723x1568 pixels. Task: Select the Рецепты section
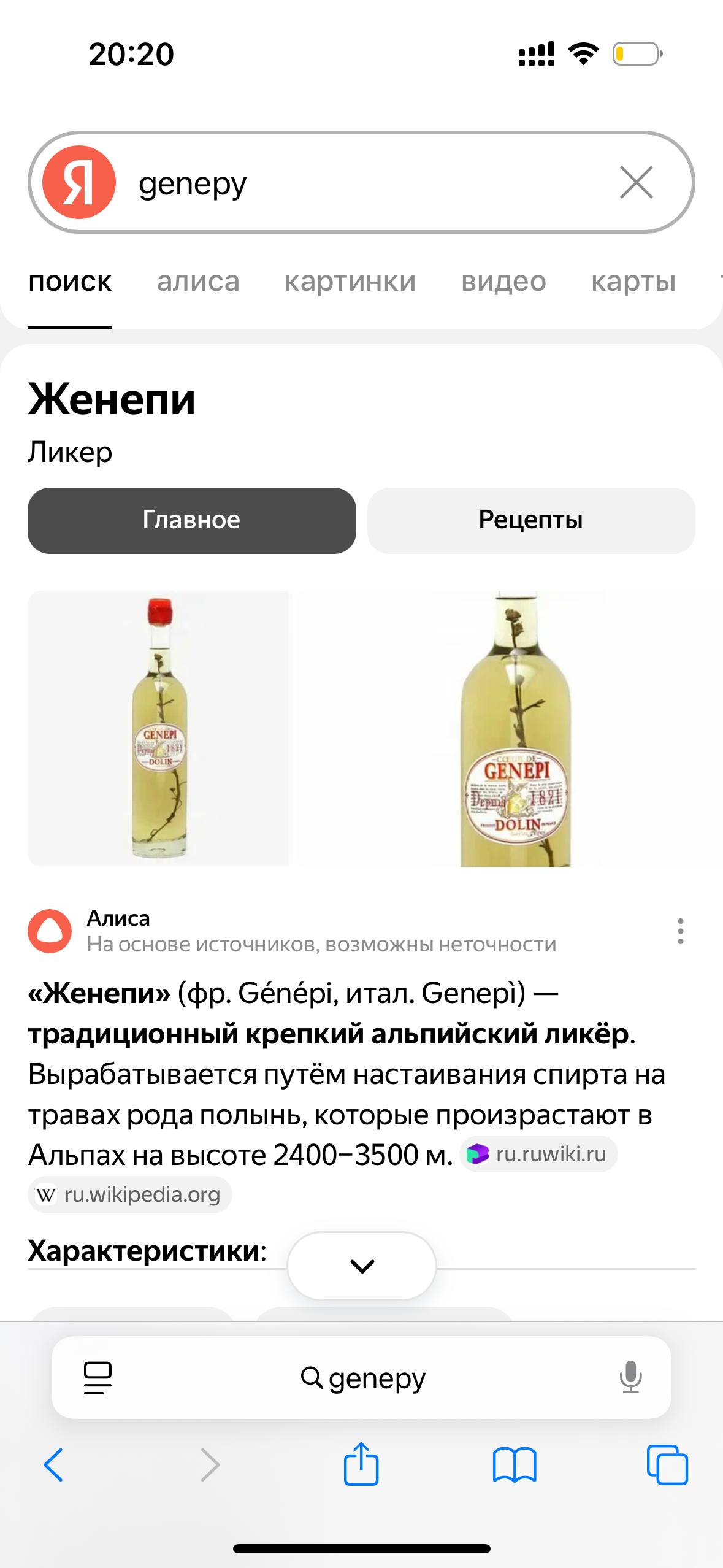(x=530, y=520)
